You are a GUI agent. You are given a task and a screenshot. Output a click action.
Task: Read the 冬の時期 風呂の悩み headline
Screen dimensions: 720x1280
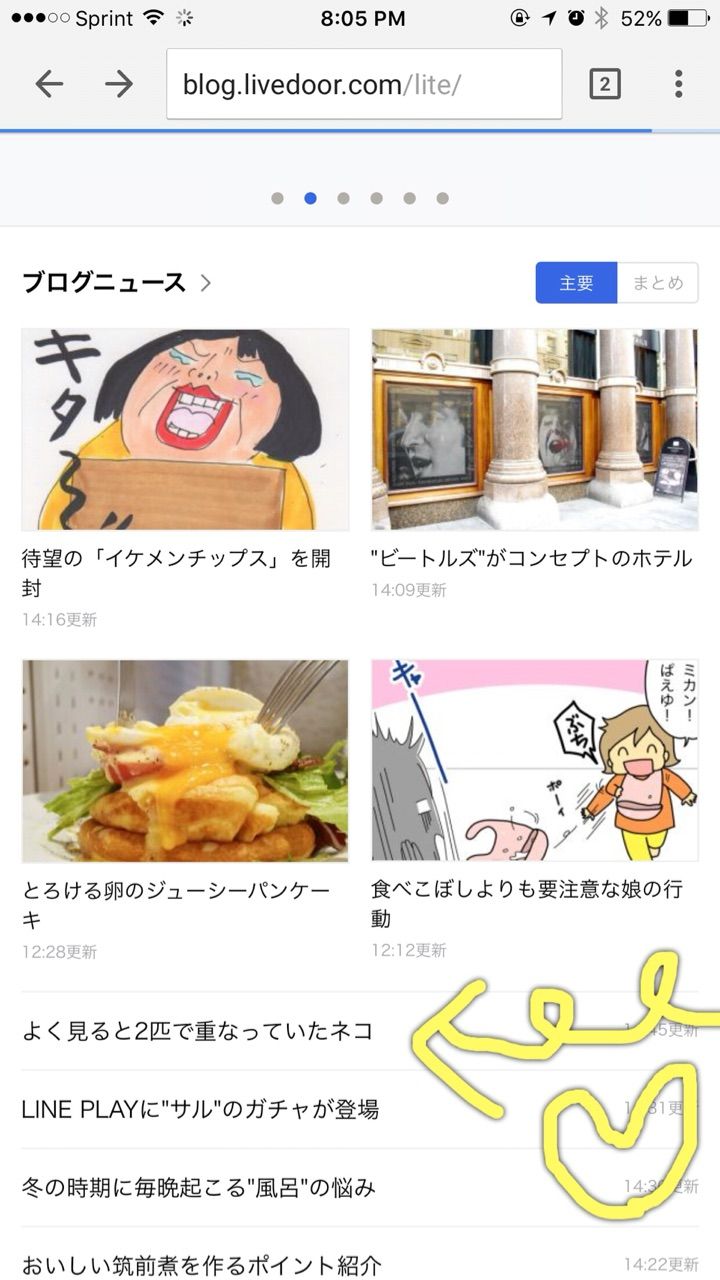click(x=199, y=1188)
